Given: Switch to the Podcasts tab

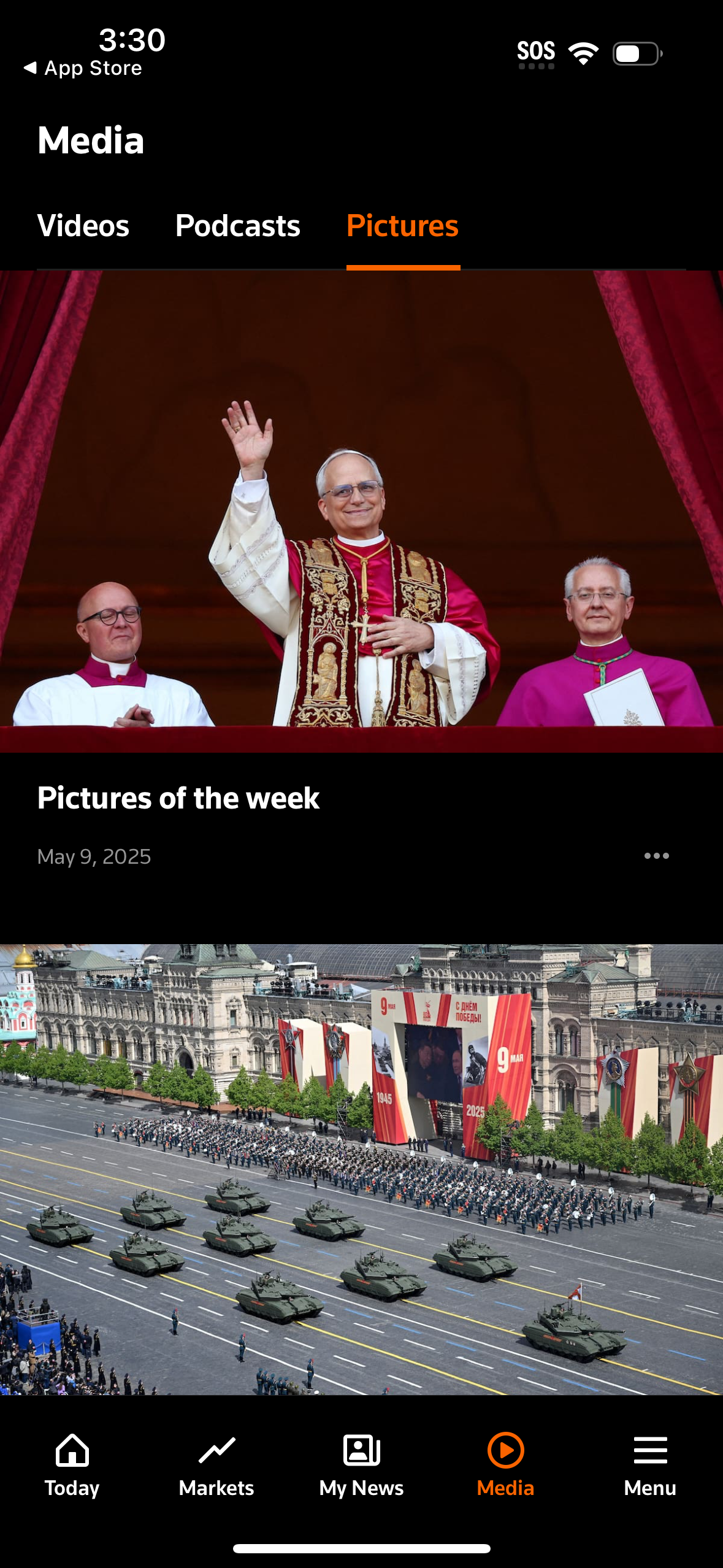Looking at the screenshot, I should coord(237,226).
